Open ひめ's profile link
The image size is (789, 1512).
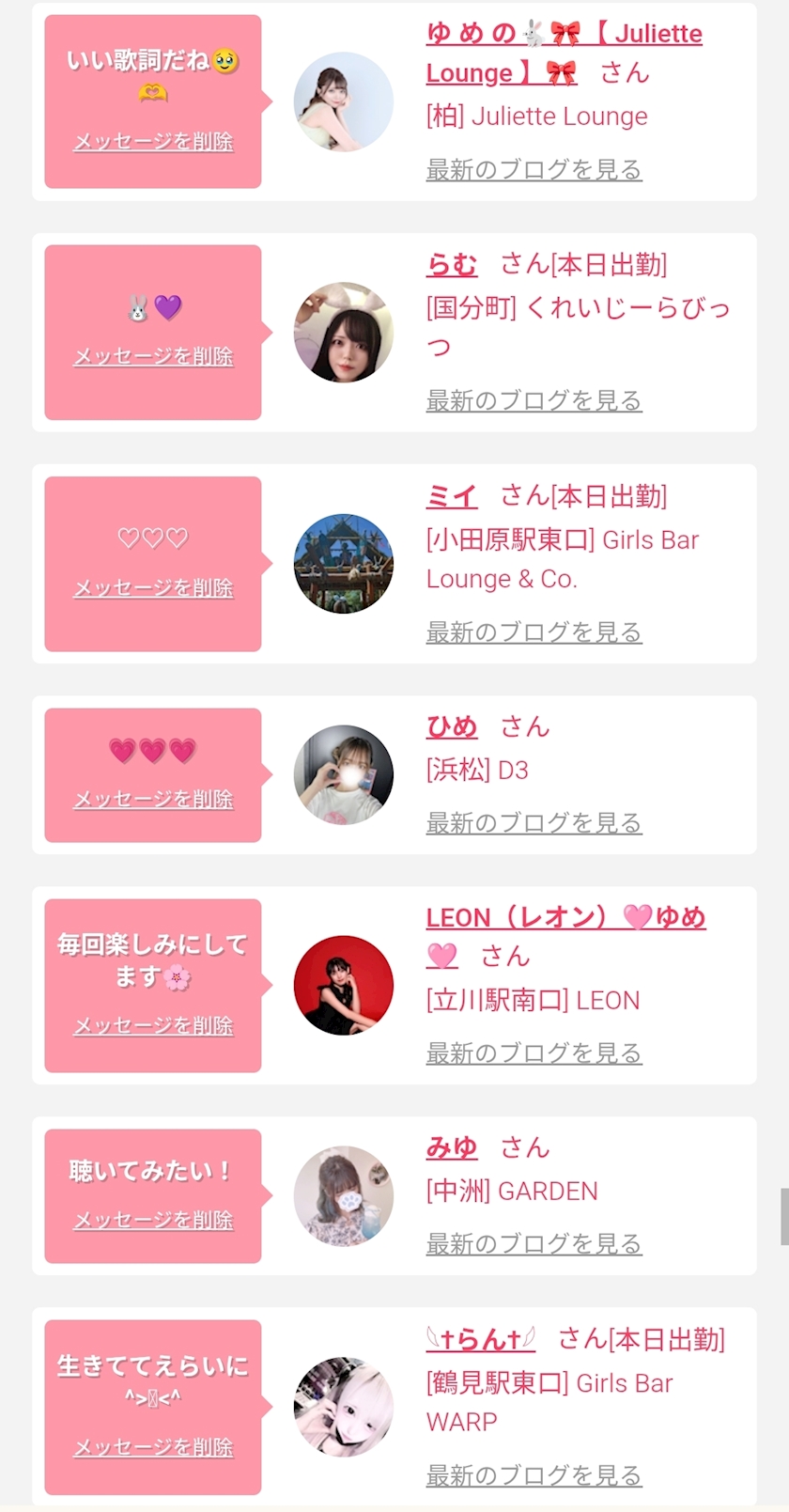[x=452, y=727]
